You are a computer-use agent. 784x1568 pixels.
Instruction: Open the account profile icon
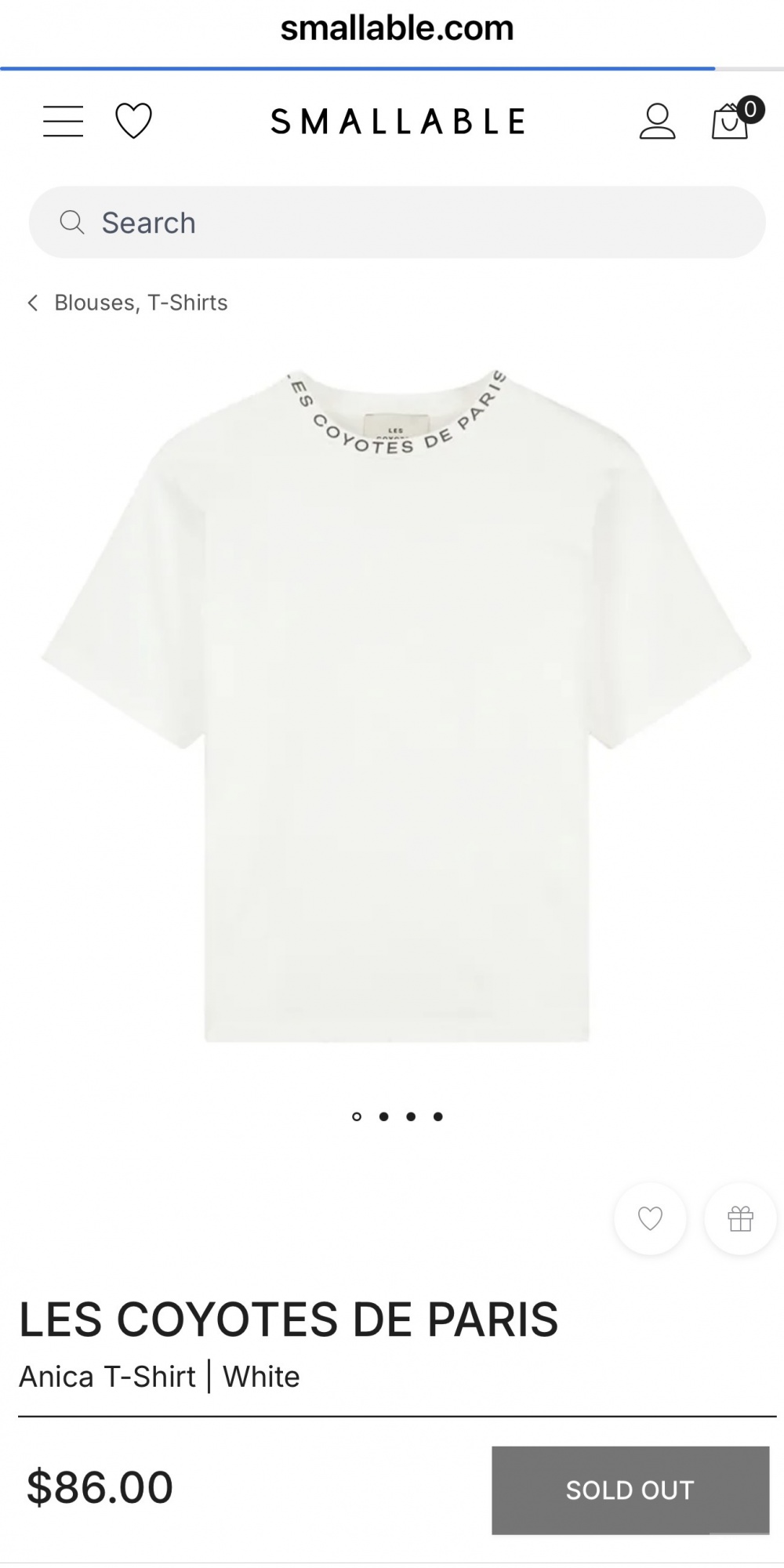[657, 122]
